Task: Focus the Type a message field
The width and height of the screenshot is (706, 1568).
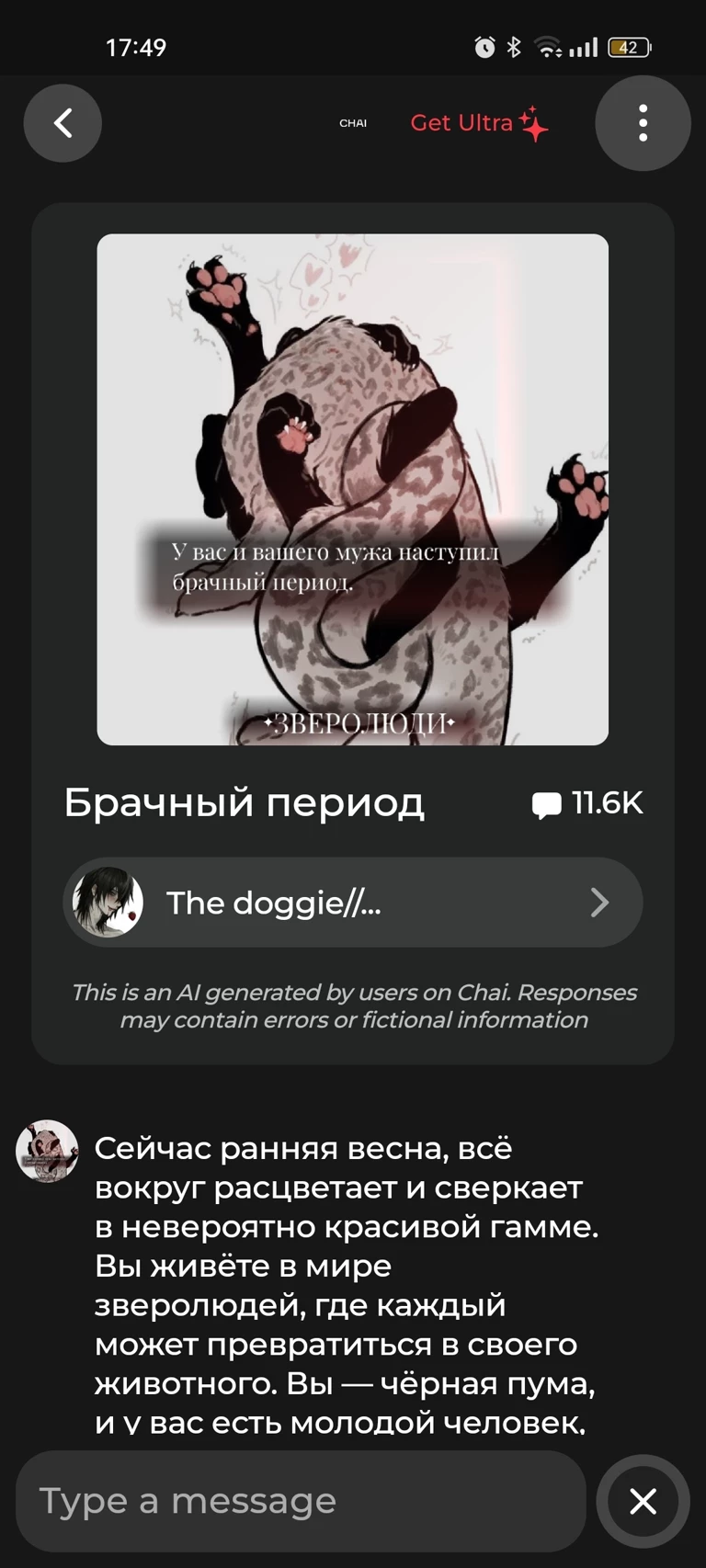Action: point(301,1501)
